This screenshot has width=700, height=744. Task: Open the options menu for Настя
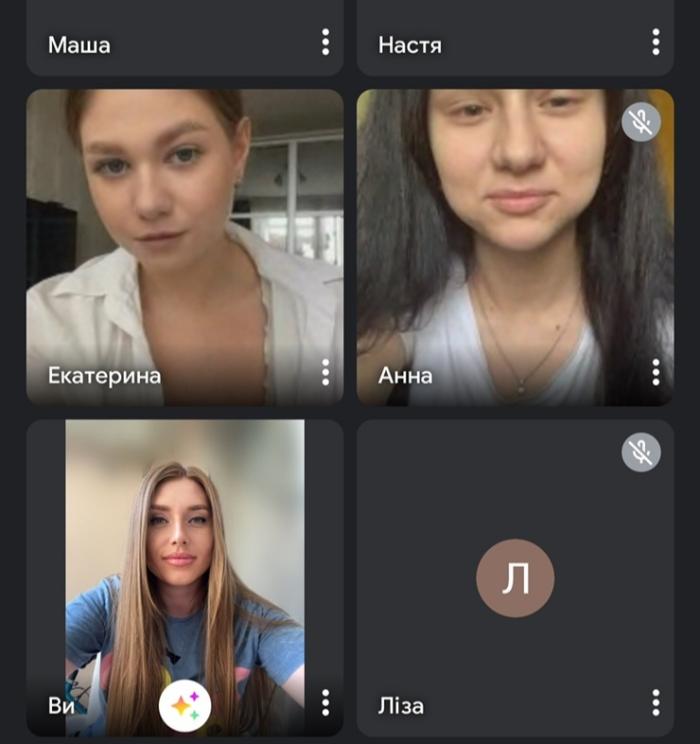(656, 42)
